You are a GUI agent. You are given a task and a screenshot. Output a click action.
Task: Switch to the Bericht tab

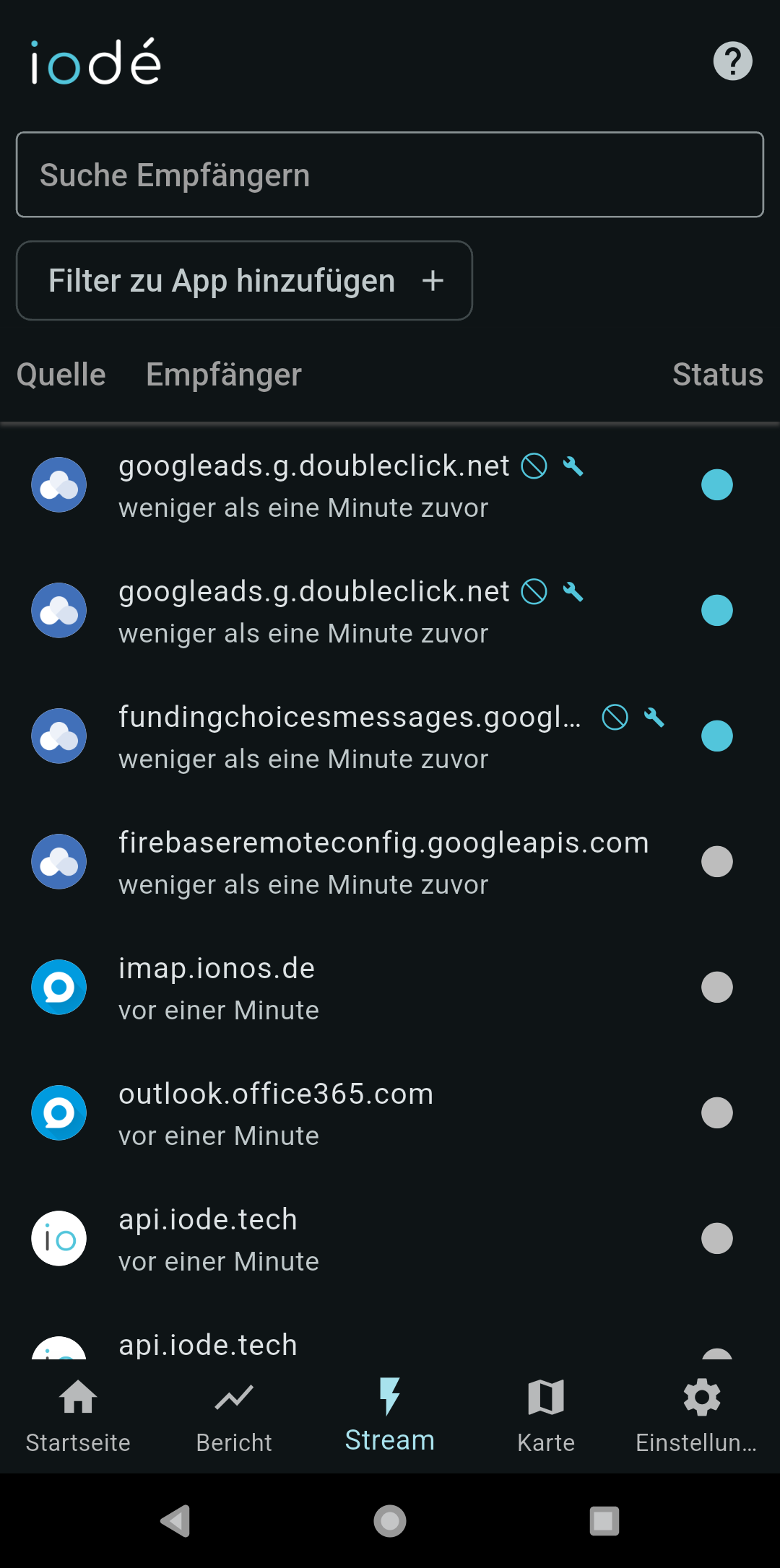click(x=234, y=1416)
